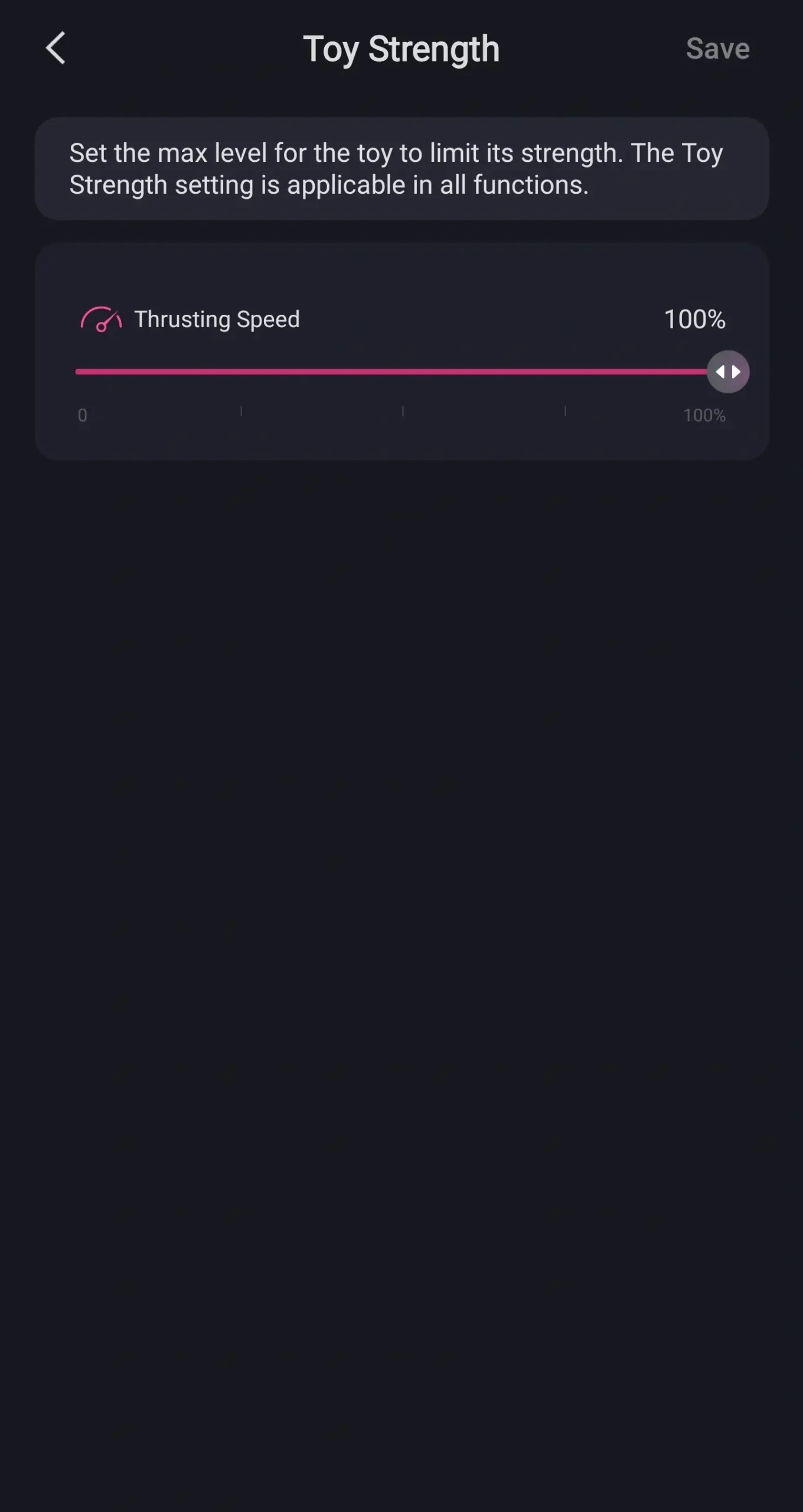Save the toy strength setting

click(717, 49)
